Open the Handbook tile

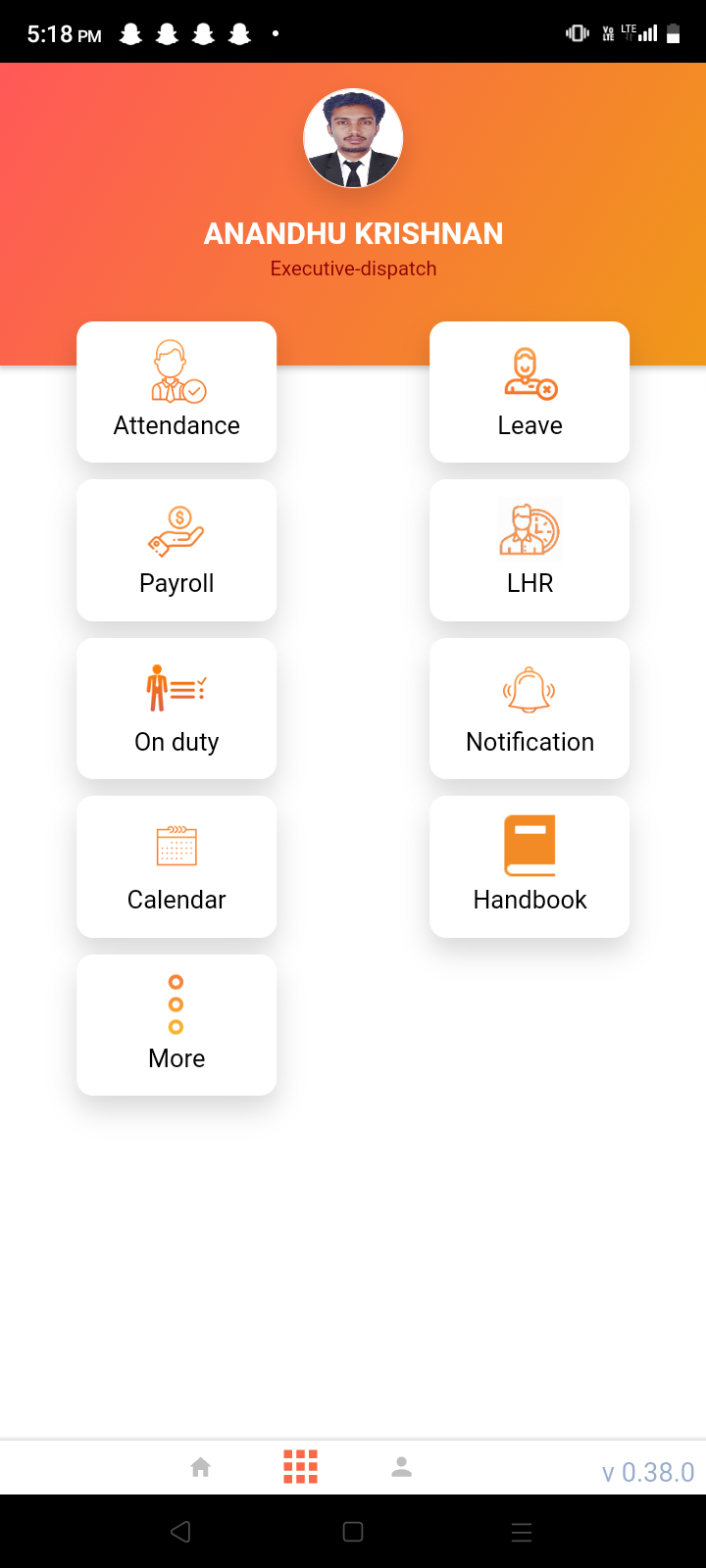pyautogui.click(x=529, y=866)
